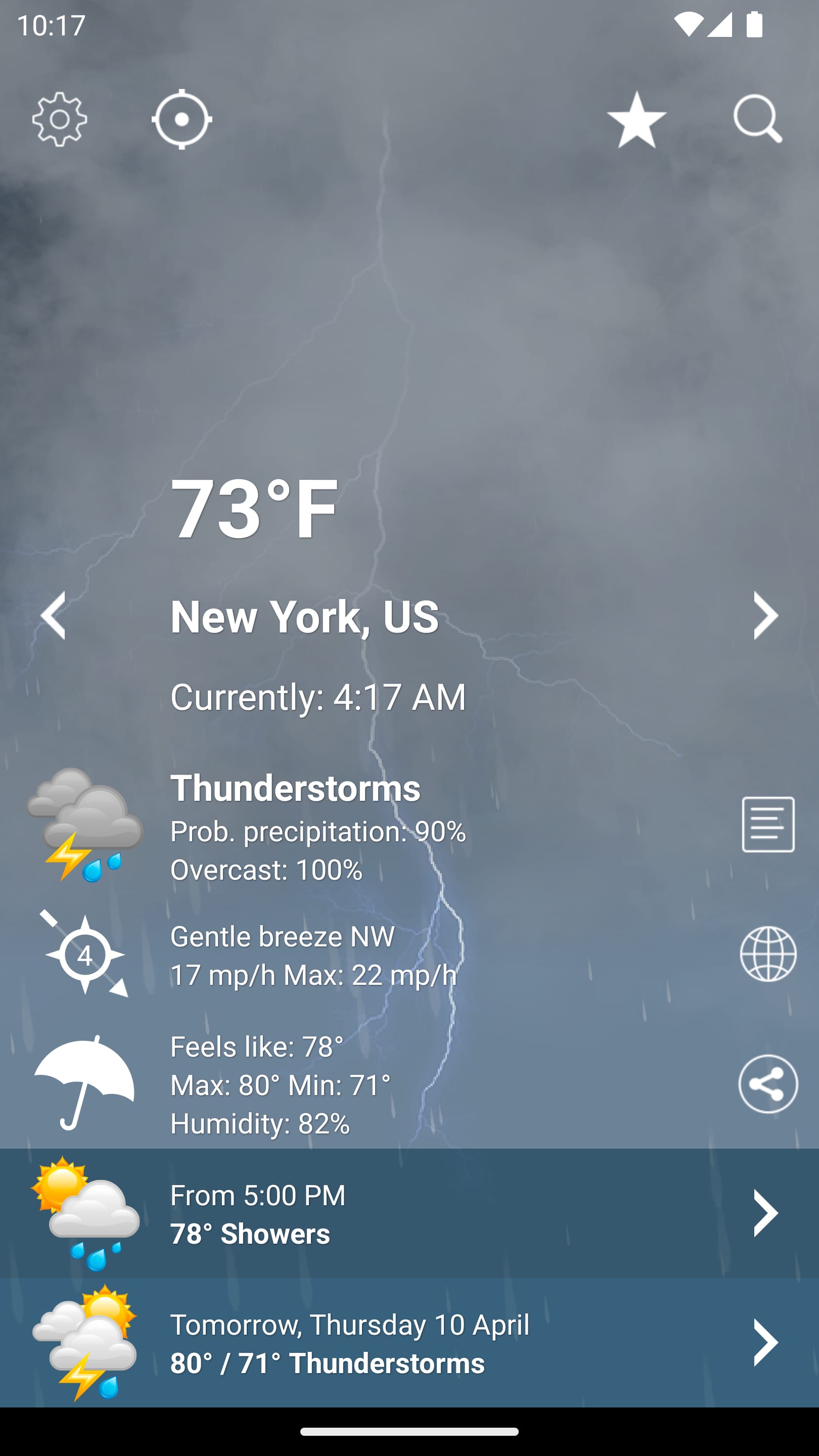The image size is (819, 1456).
Task: Tap the thunderstorms cloud icon
Action: (86, 831)
